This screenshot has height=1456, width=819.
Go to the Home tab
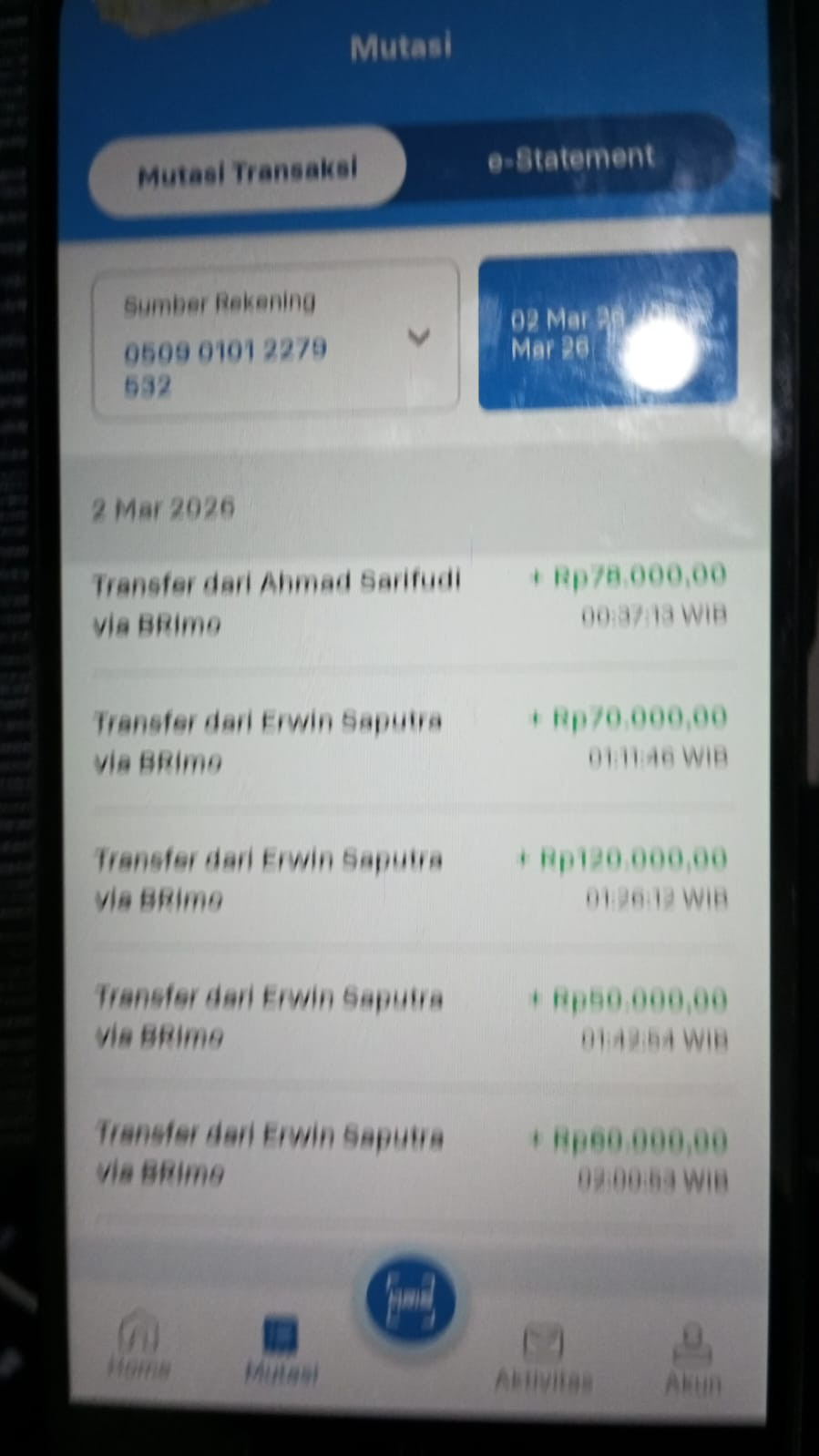click(138, 1344)
